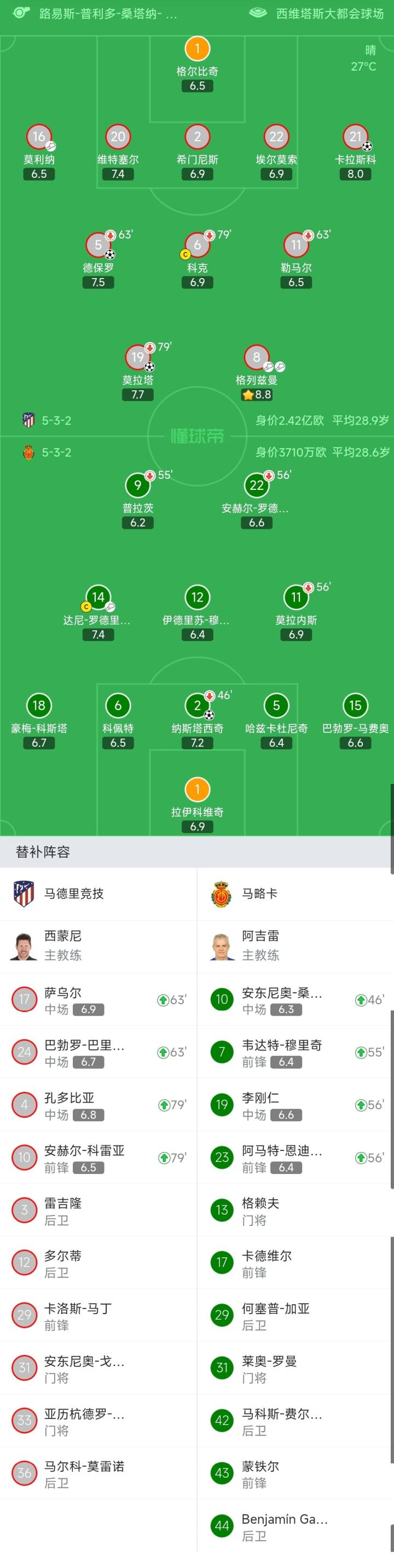Tap 达尼-罗德里格斯 on the pitch
The height and width of the screenshot is (1568, 394).
tap(98, 598)
